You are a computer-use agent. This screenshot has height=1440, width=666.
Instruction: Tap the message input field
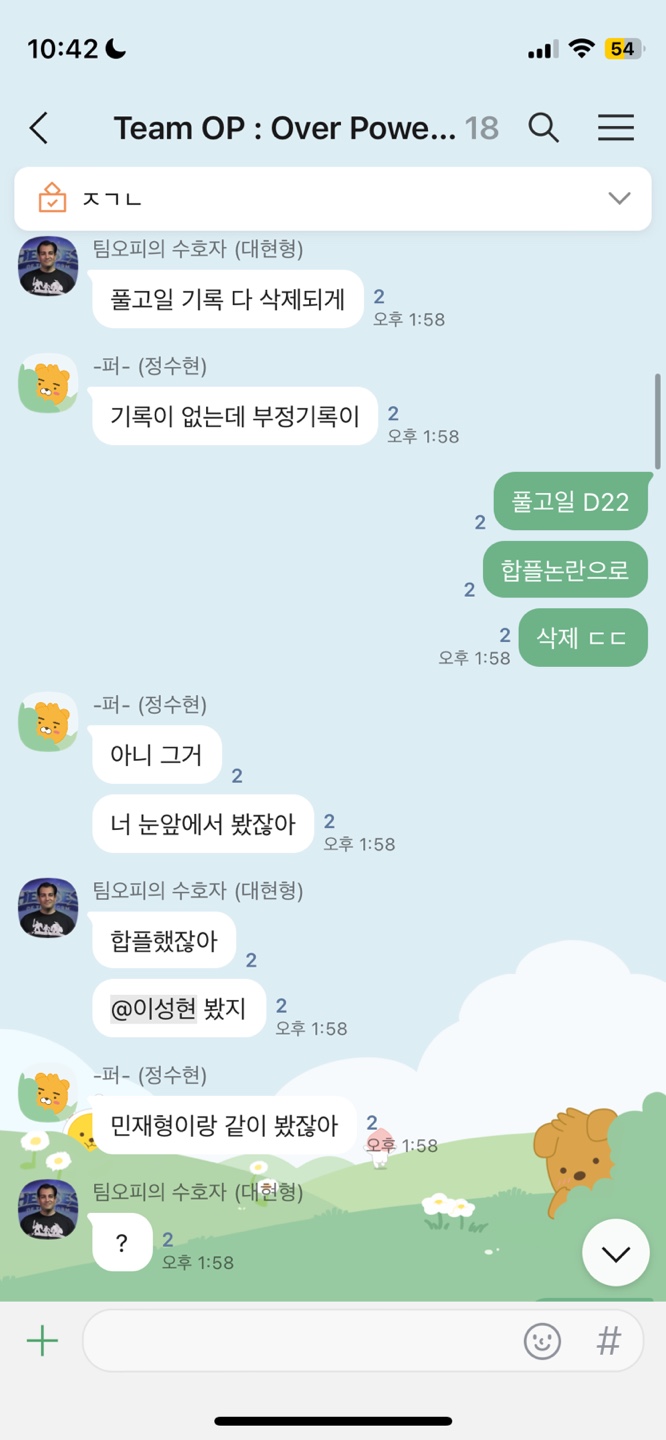[x=300, y=1340]
